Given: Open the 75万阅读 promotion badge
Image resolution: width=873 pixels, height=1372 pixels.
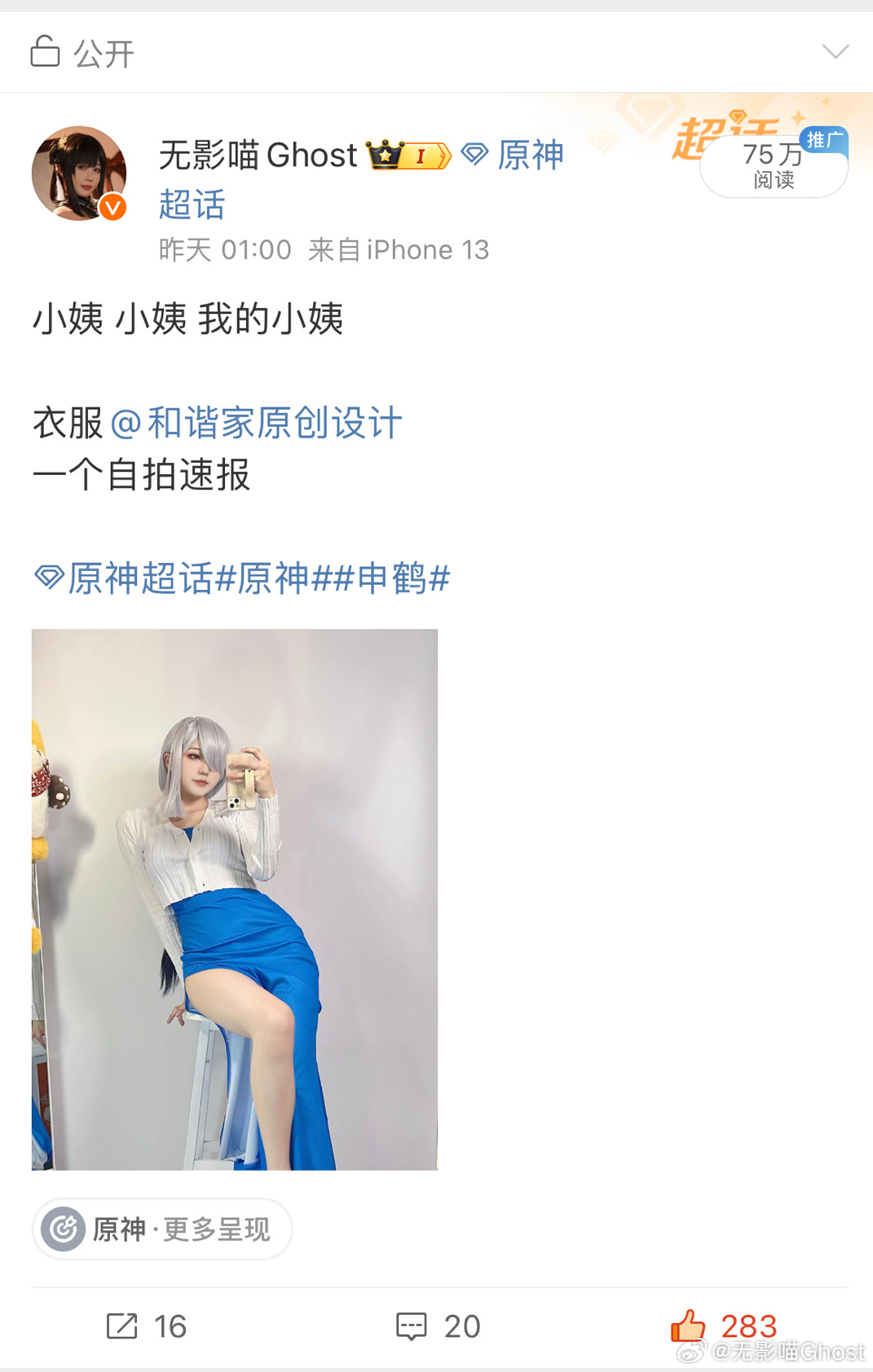Looking at the screenshot, I should [774, 165].
